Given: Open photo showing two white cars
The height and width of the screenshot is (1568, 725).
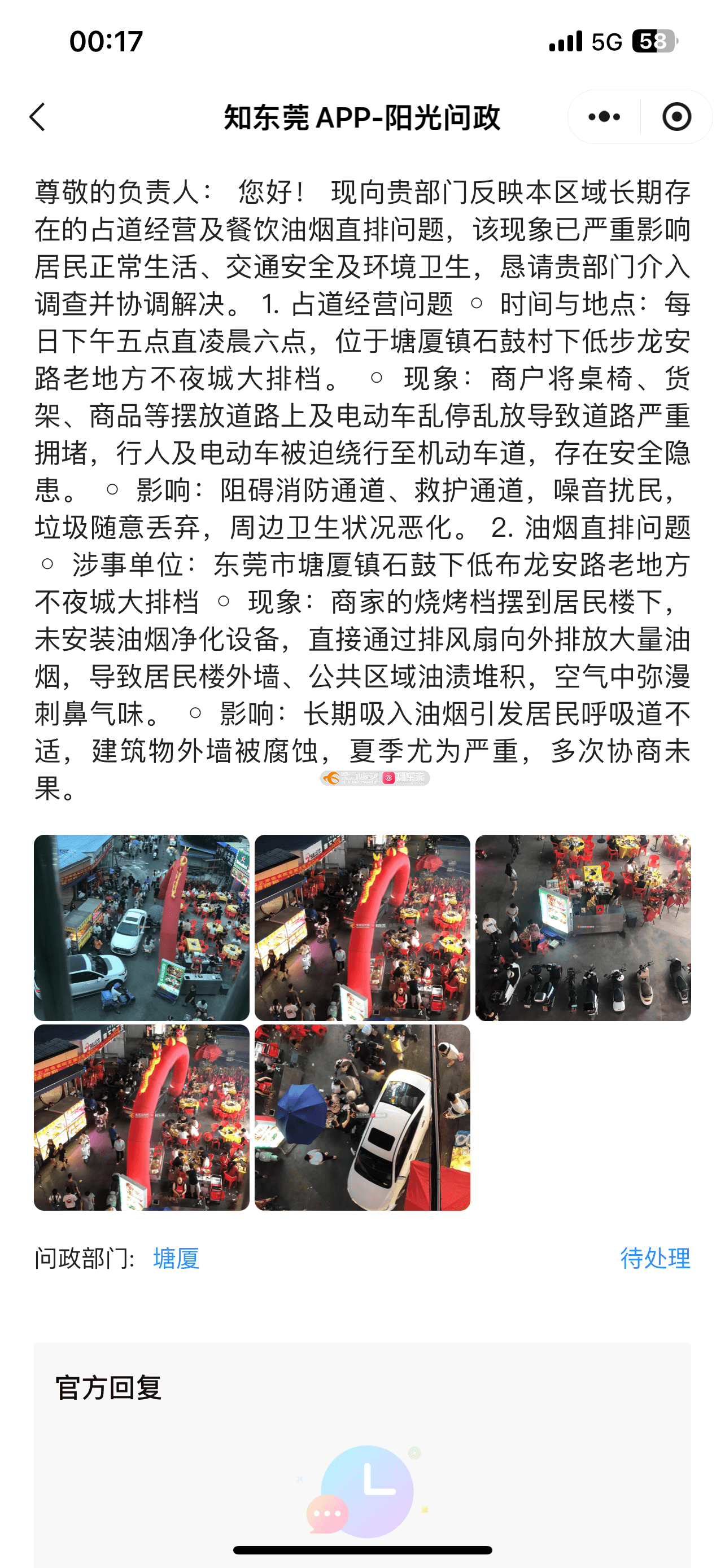Looking at the screenshot, I should pos(142,927).
